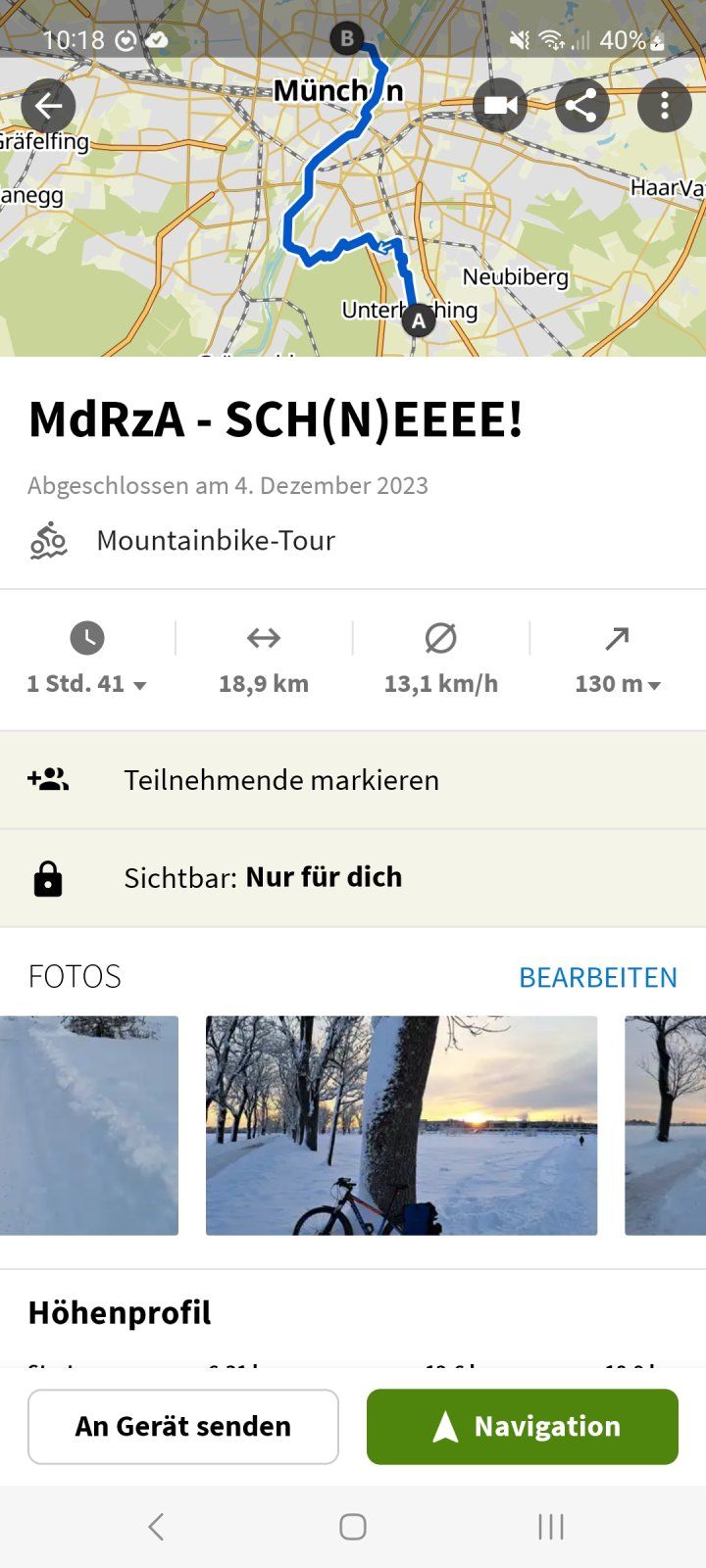Share this completed tour

coord(582,106)
